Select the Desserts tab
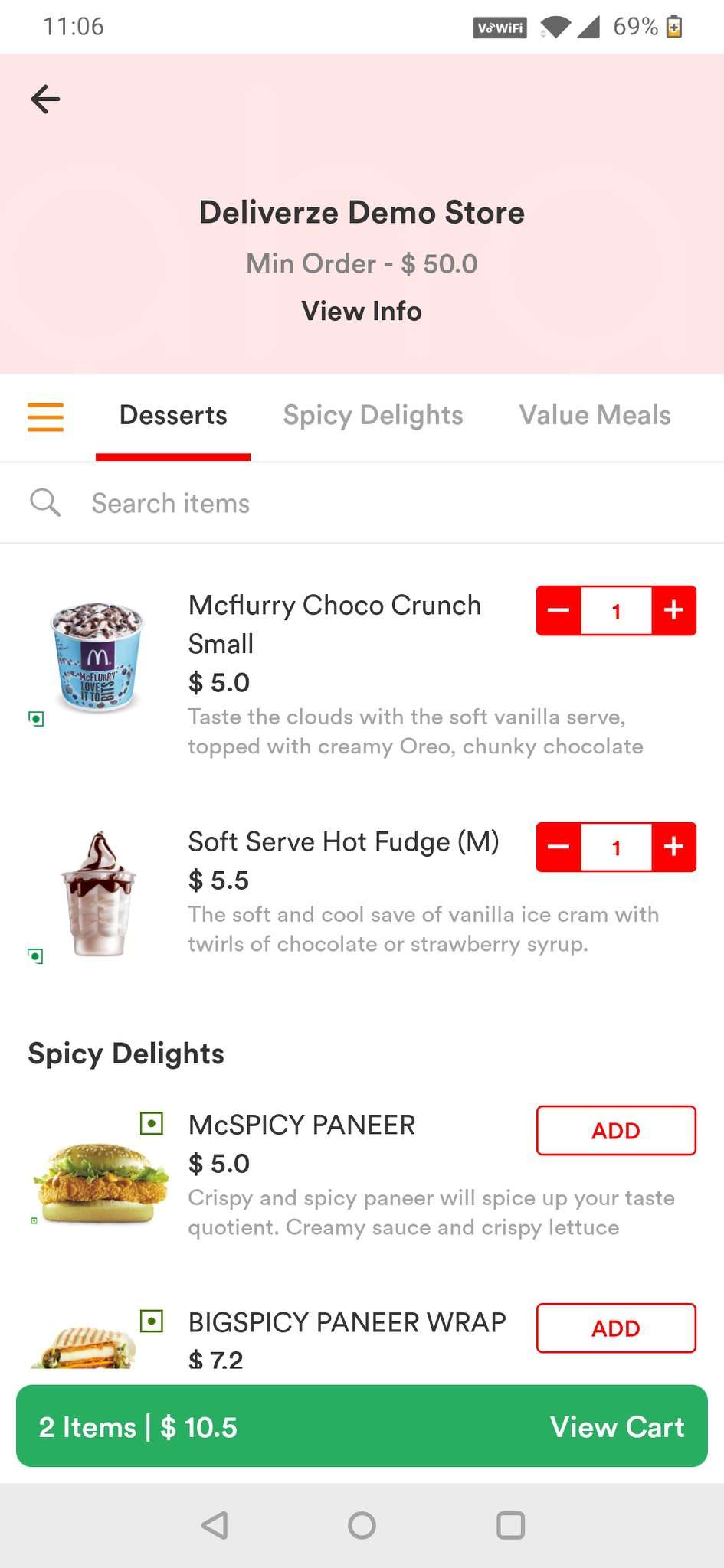The width and height of the screenshot is (724, 1568). 173,416
